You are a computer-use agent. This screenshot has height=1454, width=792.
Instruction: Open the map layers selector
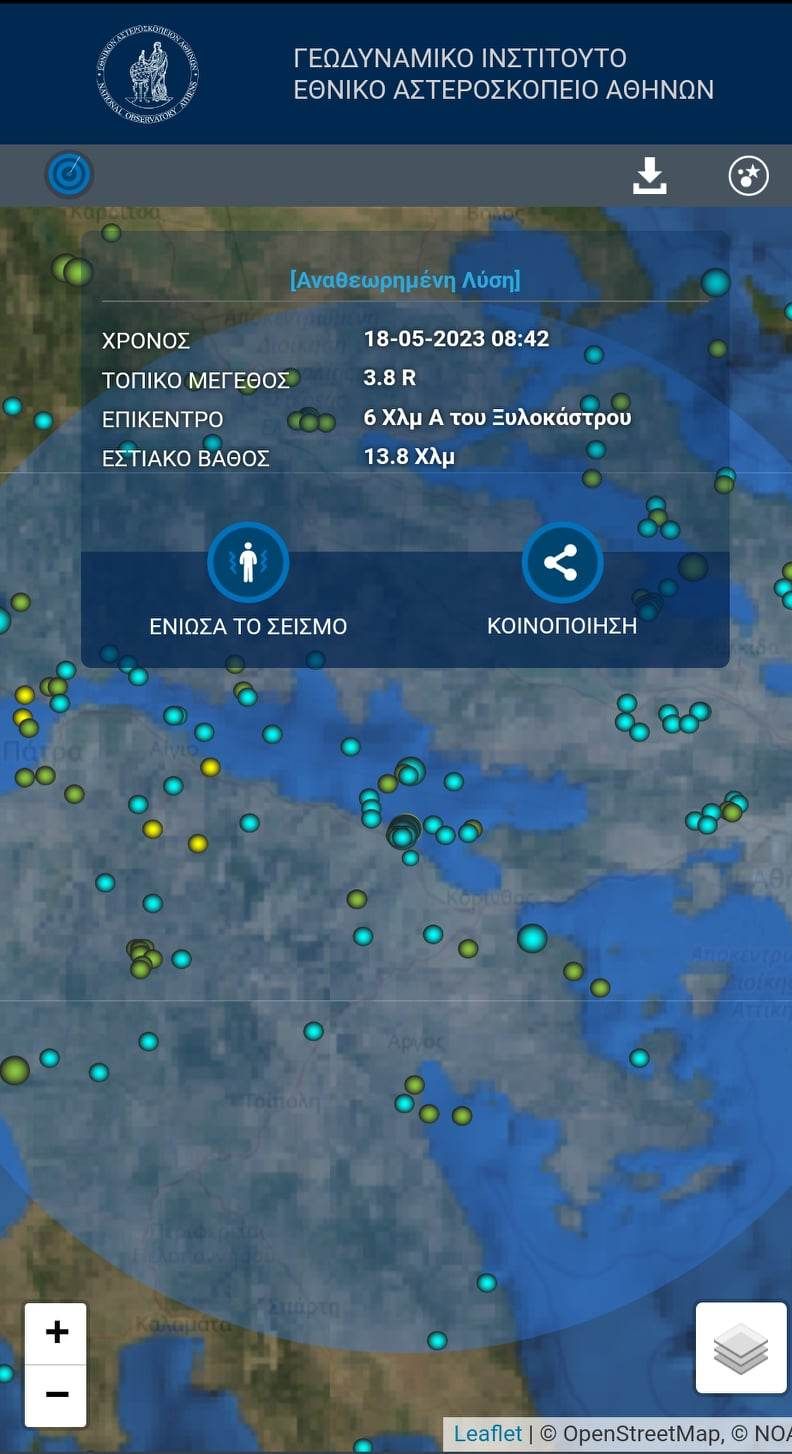coord(741,1347)
